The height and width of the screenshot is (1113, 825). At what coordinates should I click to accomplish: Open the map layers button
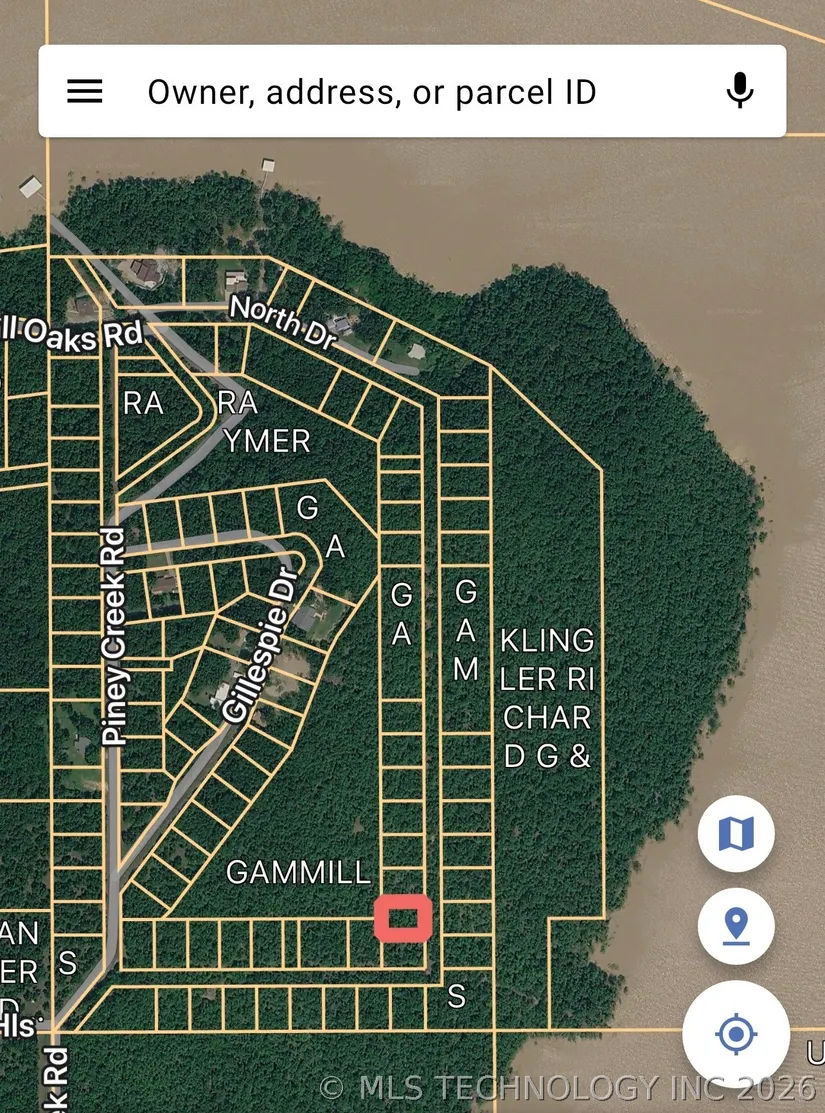pos(736,834)
